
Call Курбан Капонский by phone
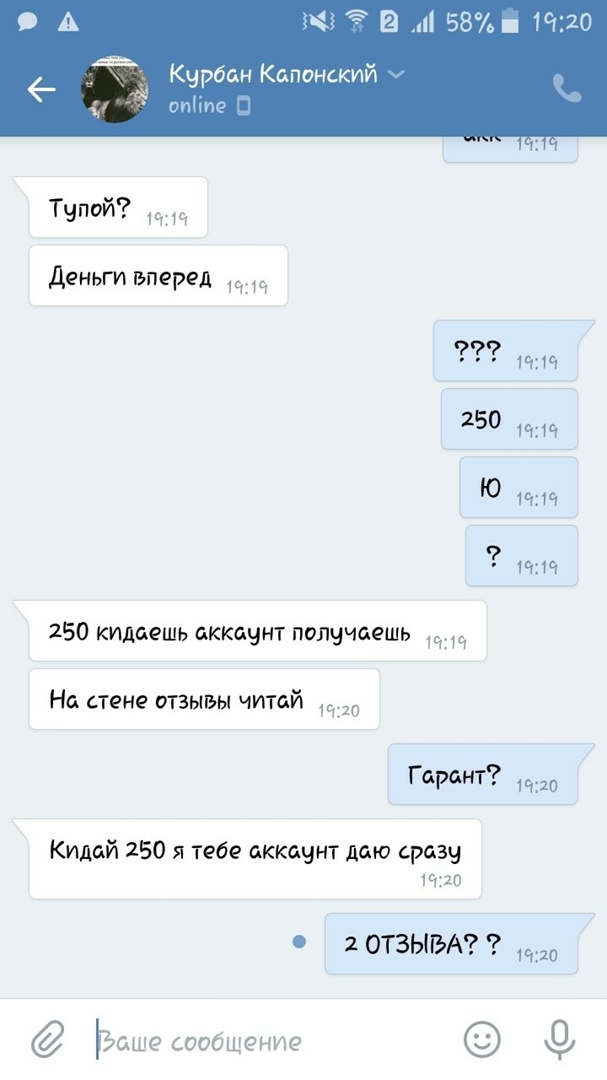[566, 90]
